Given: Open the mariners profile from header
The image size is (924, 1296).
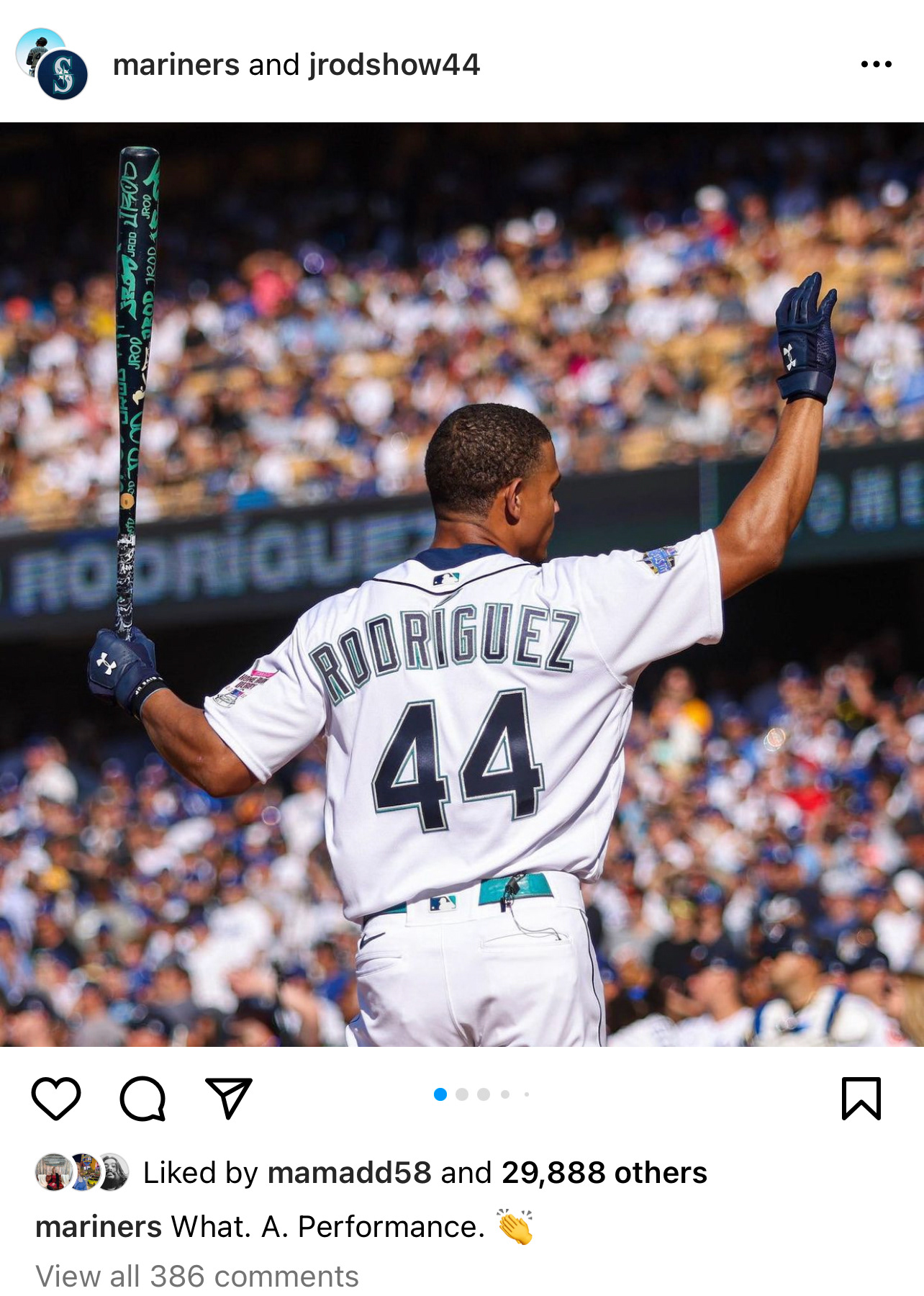Looking at the screenshot, I should click(x=176, y=65).
